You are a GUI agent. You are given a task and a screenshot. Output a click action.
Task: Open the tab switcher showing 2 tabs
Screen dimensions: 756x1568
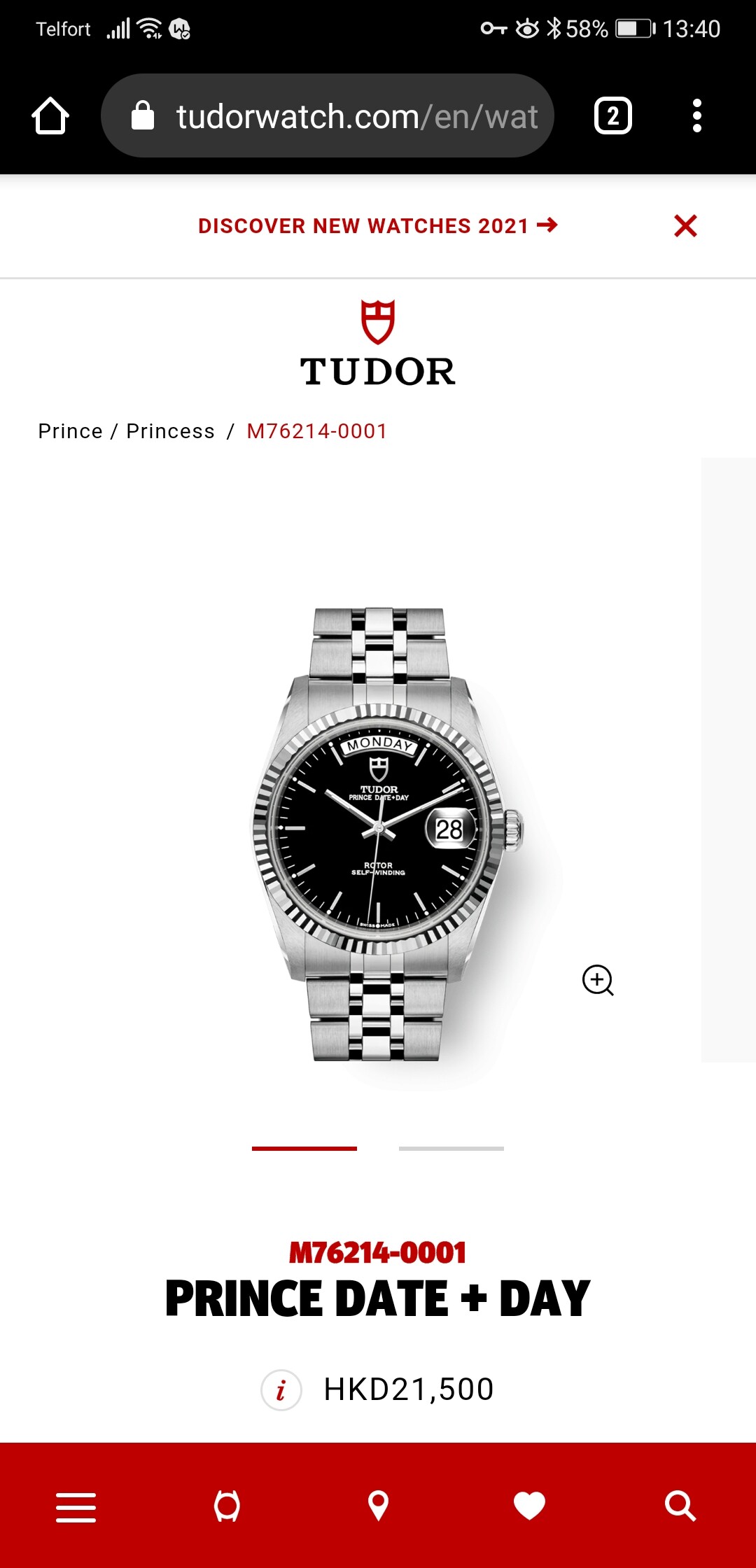[612, 115]
